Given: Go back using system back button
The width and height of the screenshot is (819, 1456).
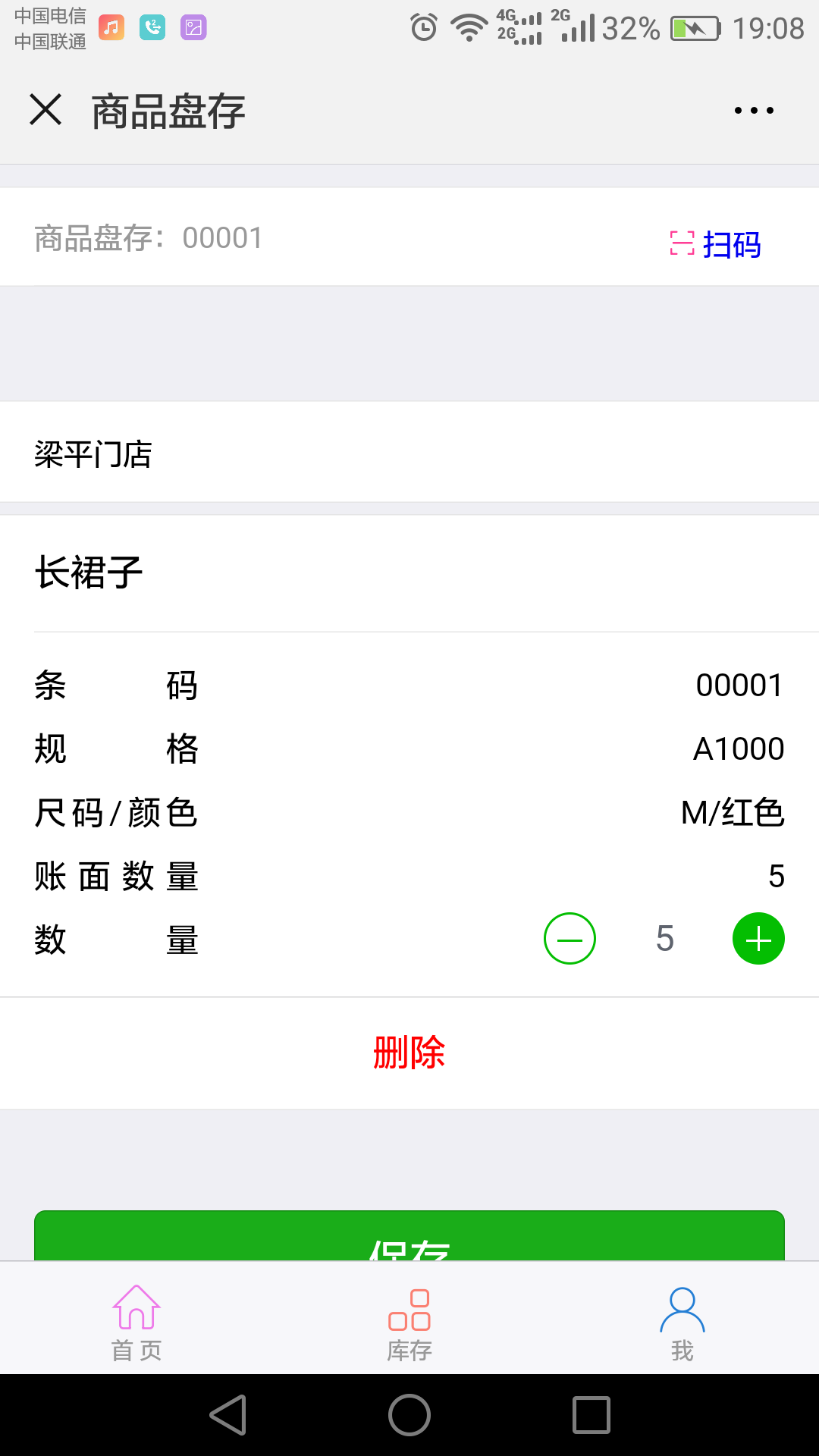Looking at the screenshot, I should pos(228,1415).
